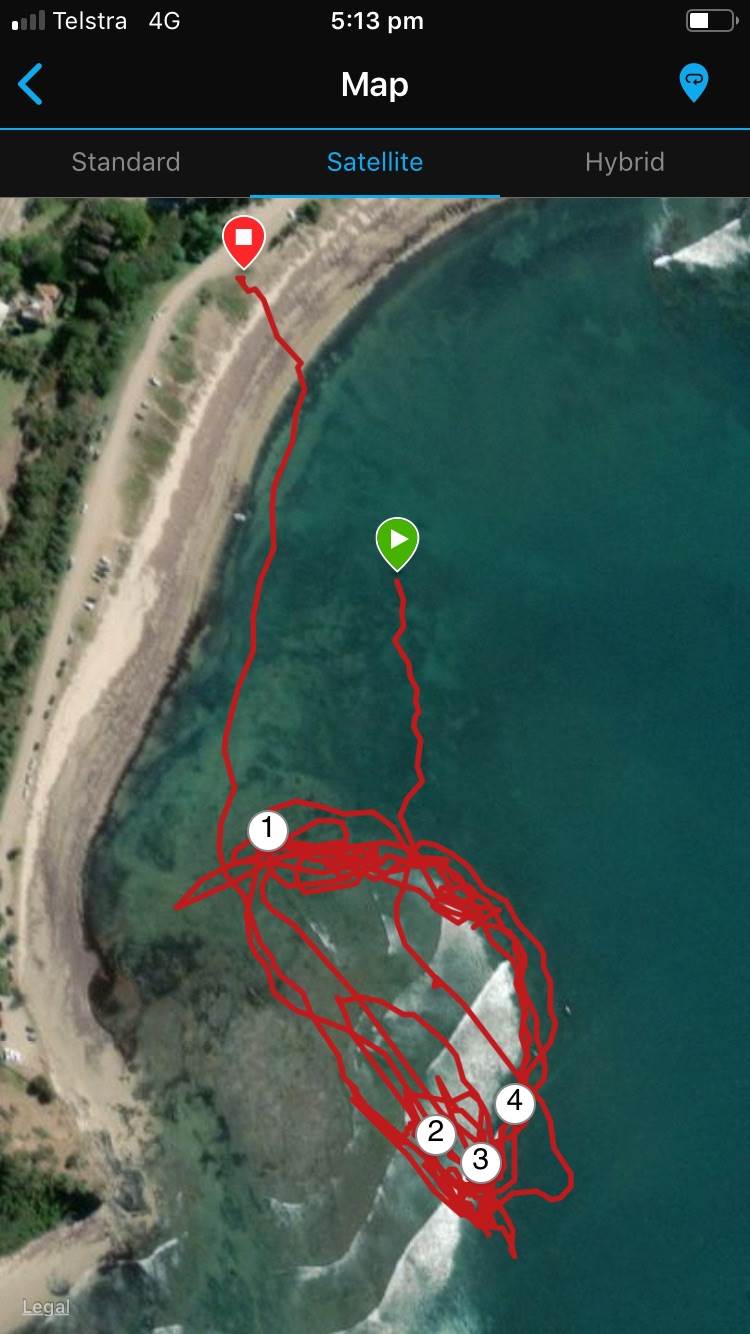The image size is (750, 1334).
Task: Open the route pin icon
Action: click(693, 83)
